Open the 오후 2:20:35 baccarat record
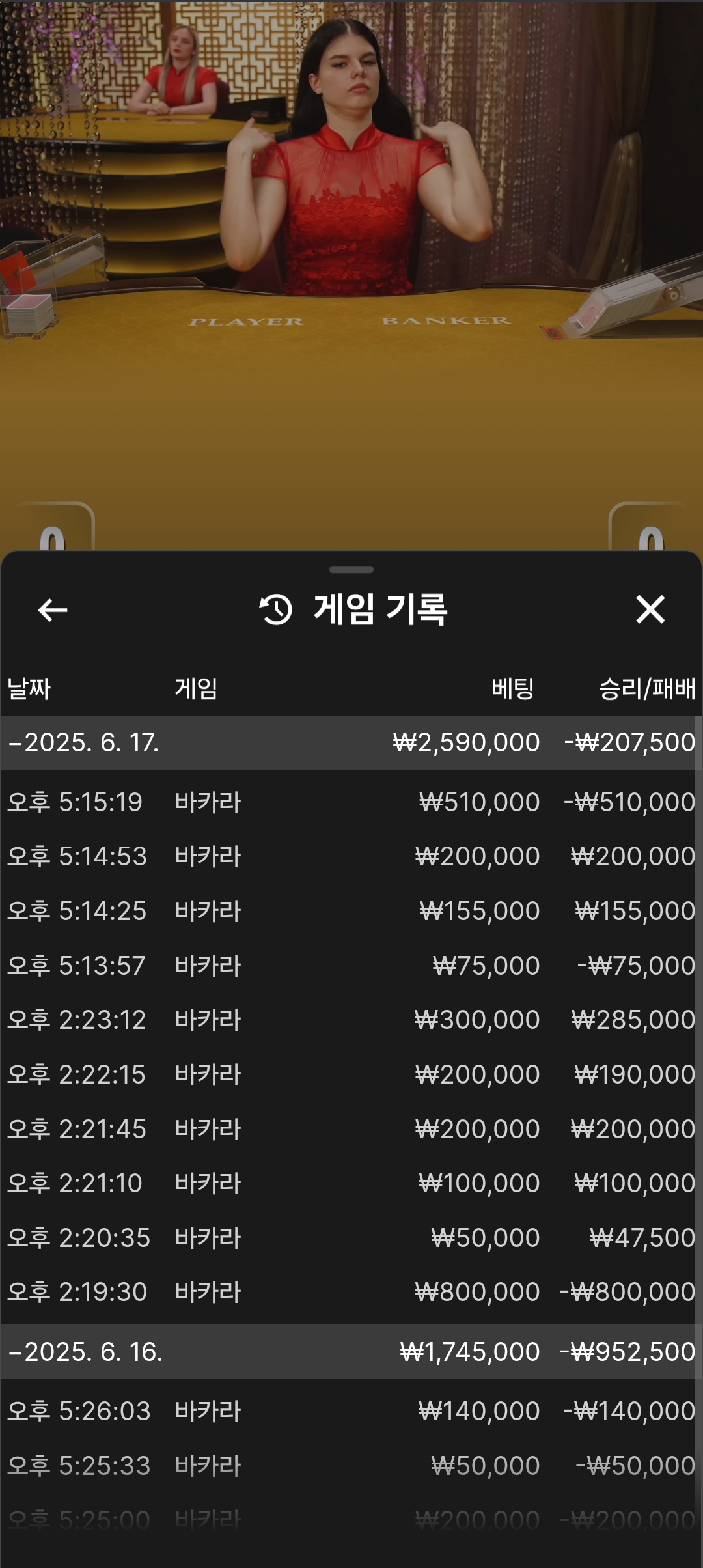 pyautogui.click(x=351, y=1238)
